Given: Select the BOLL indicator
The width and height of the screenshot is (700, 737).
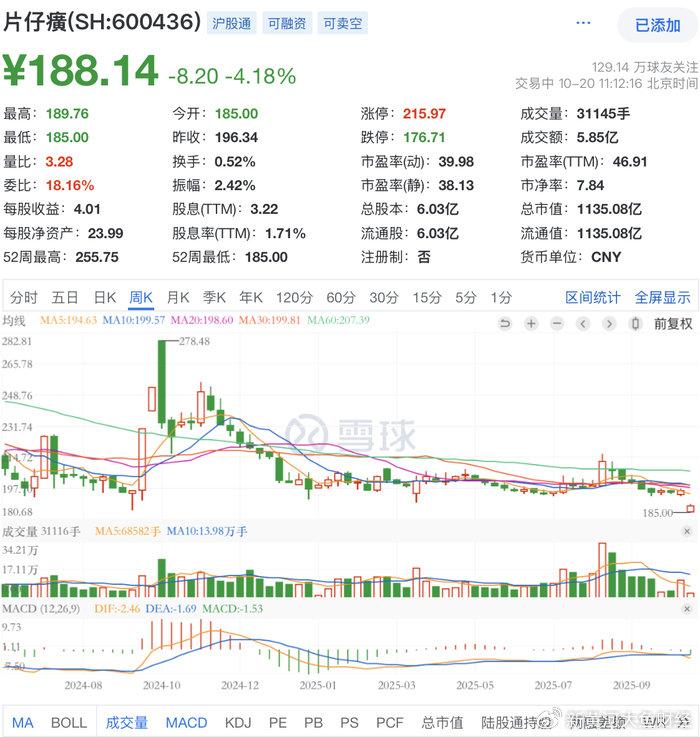Looking at the screenshot, I should (x=69, y=722).
